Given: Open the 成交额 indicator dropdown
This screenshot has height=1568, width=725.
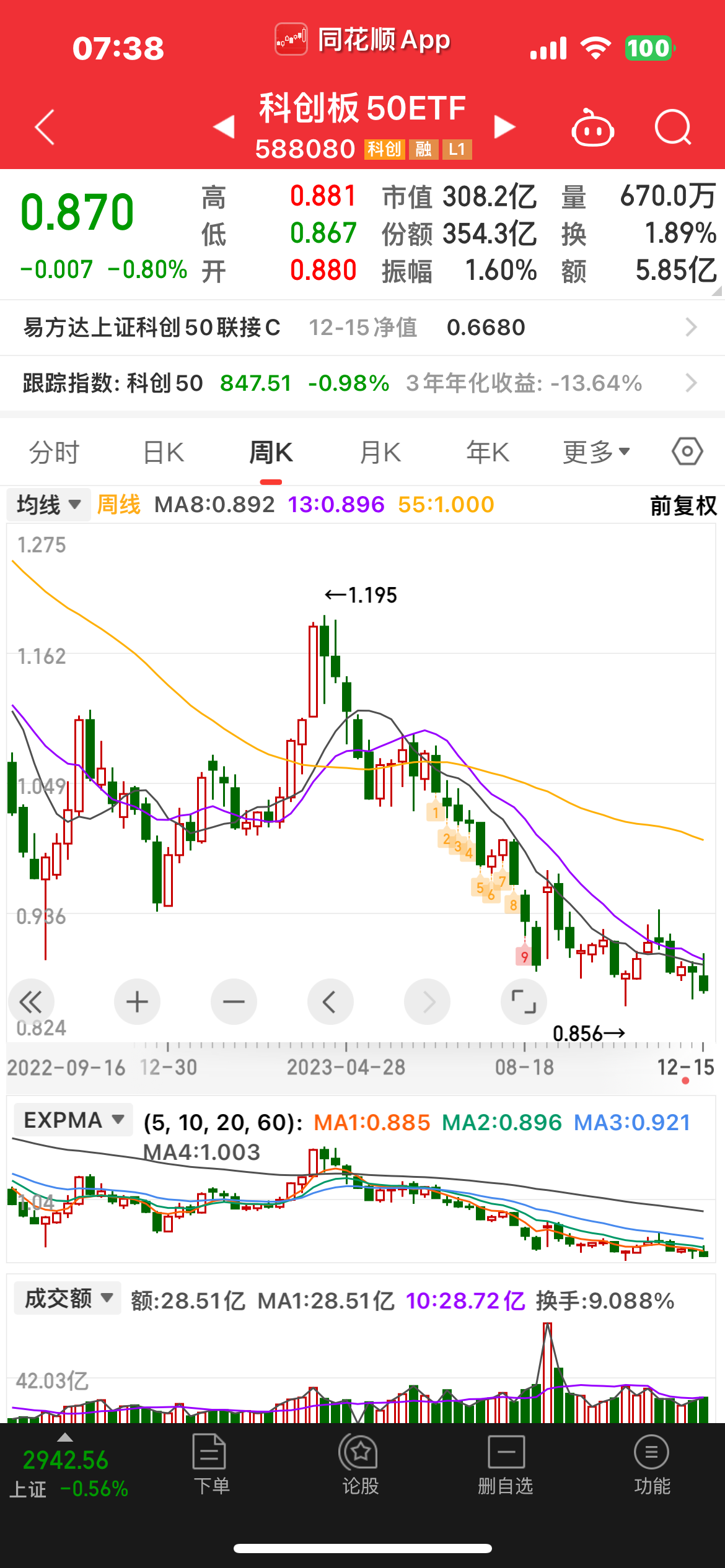Looking at the screenshot, I should tap(67, 1298).
